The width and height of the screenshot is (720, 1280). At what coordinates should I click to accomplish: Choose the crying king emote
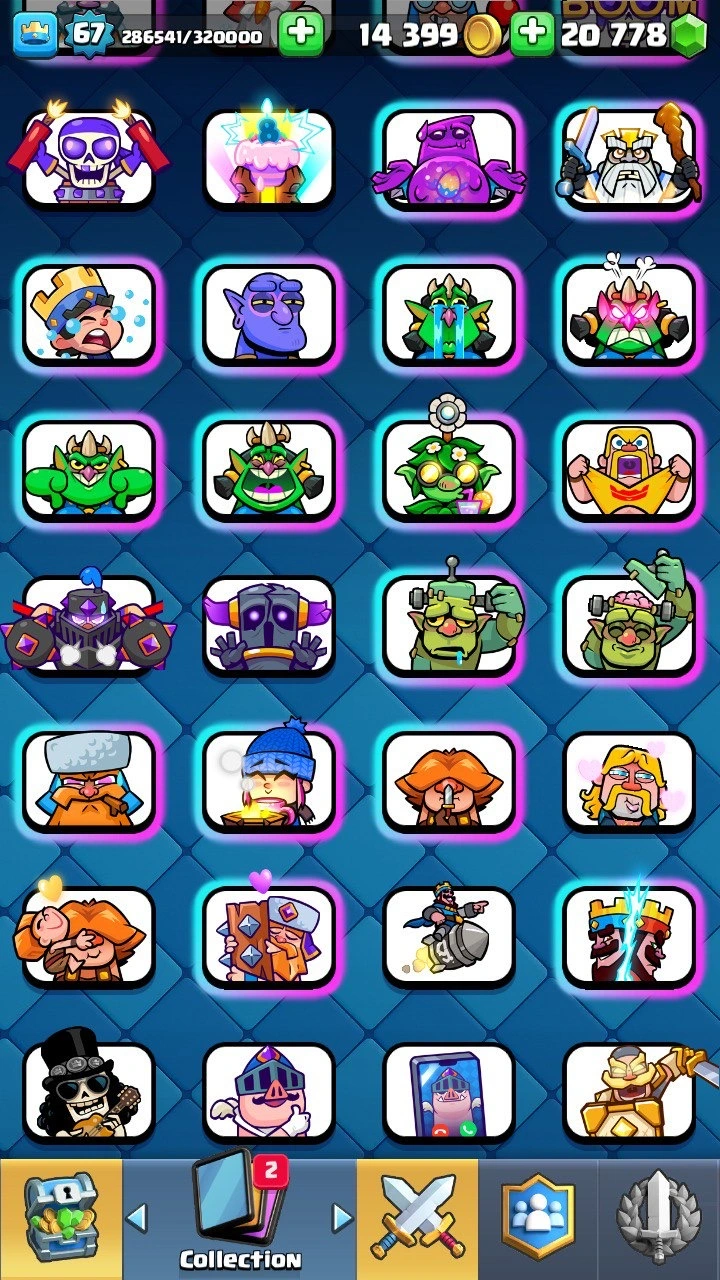coord(89,313)
